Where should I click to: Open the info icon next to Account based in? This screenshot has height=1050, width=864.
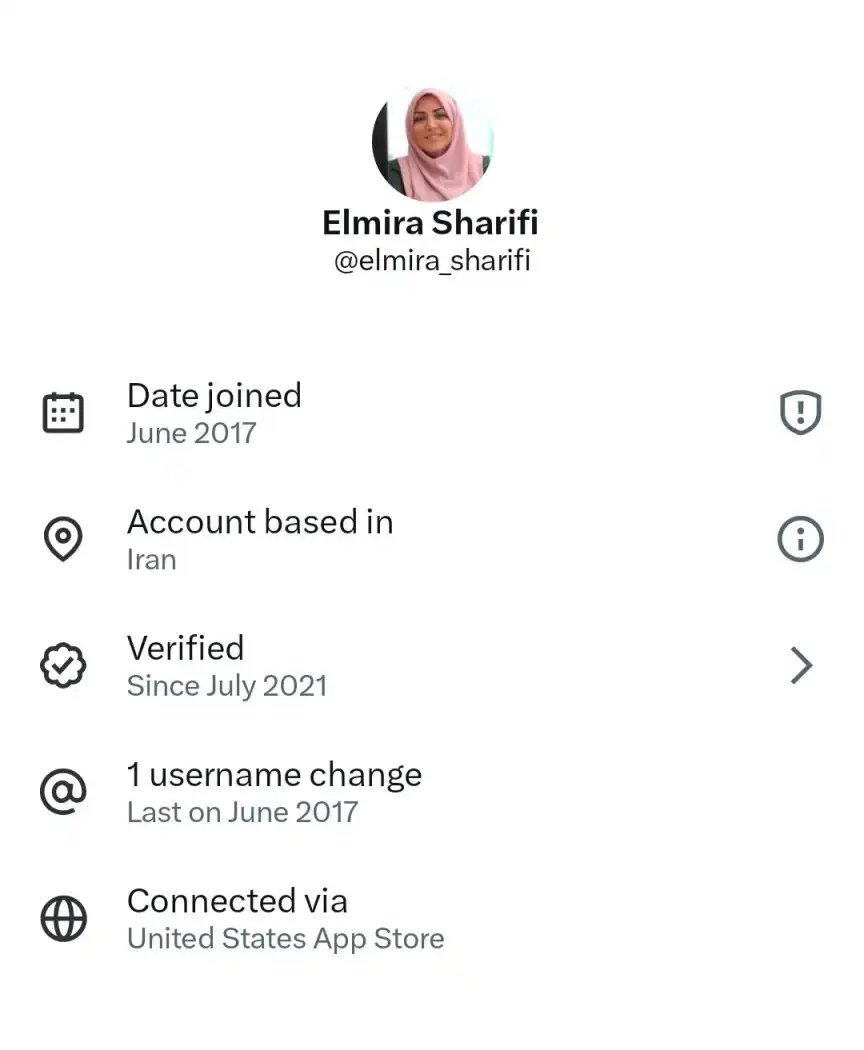point(799,538)
